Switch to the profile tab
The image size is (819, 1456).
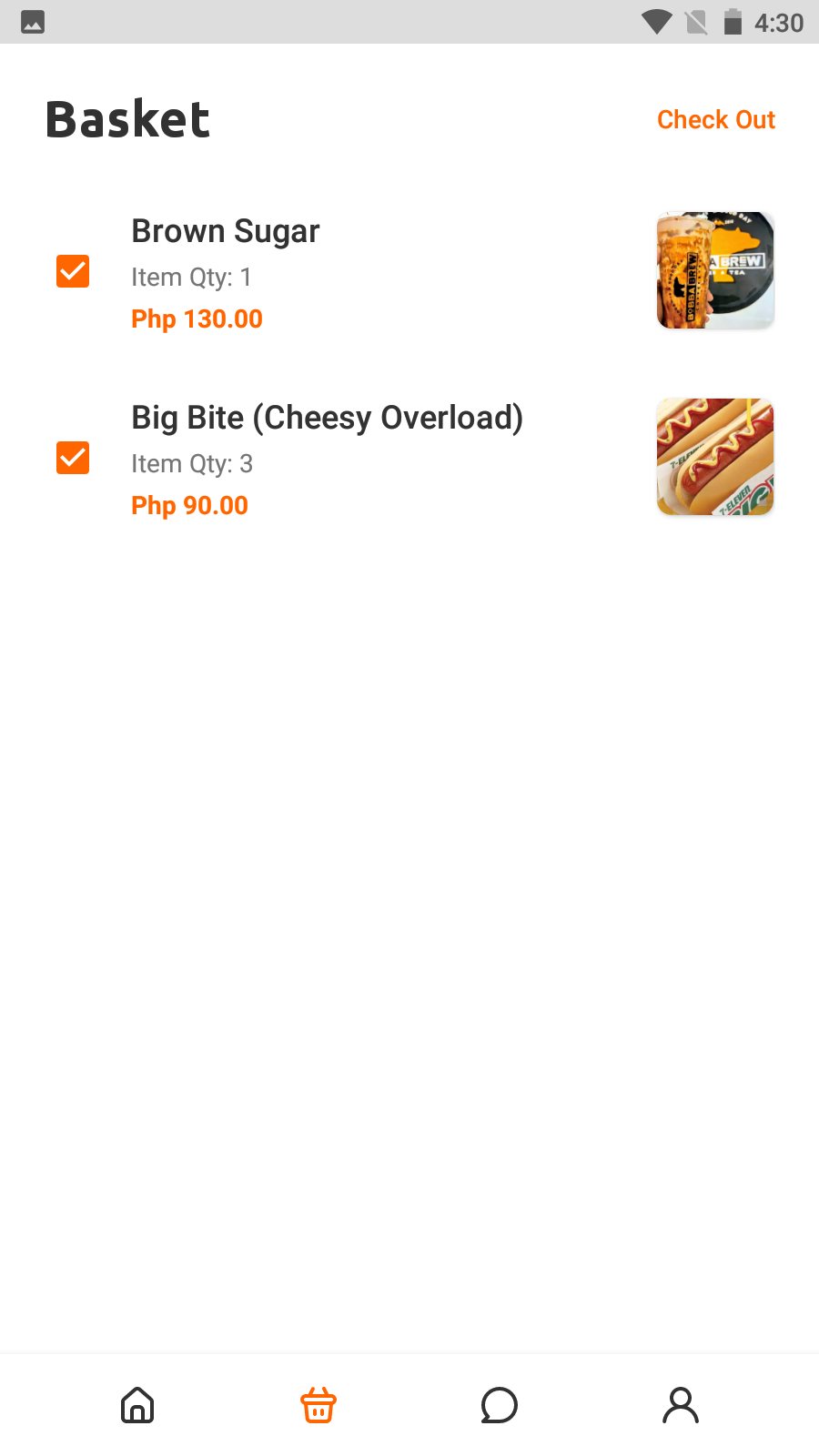[681, 1405]
